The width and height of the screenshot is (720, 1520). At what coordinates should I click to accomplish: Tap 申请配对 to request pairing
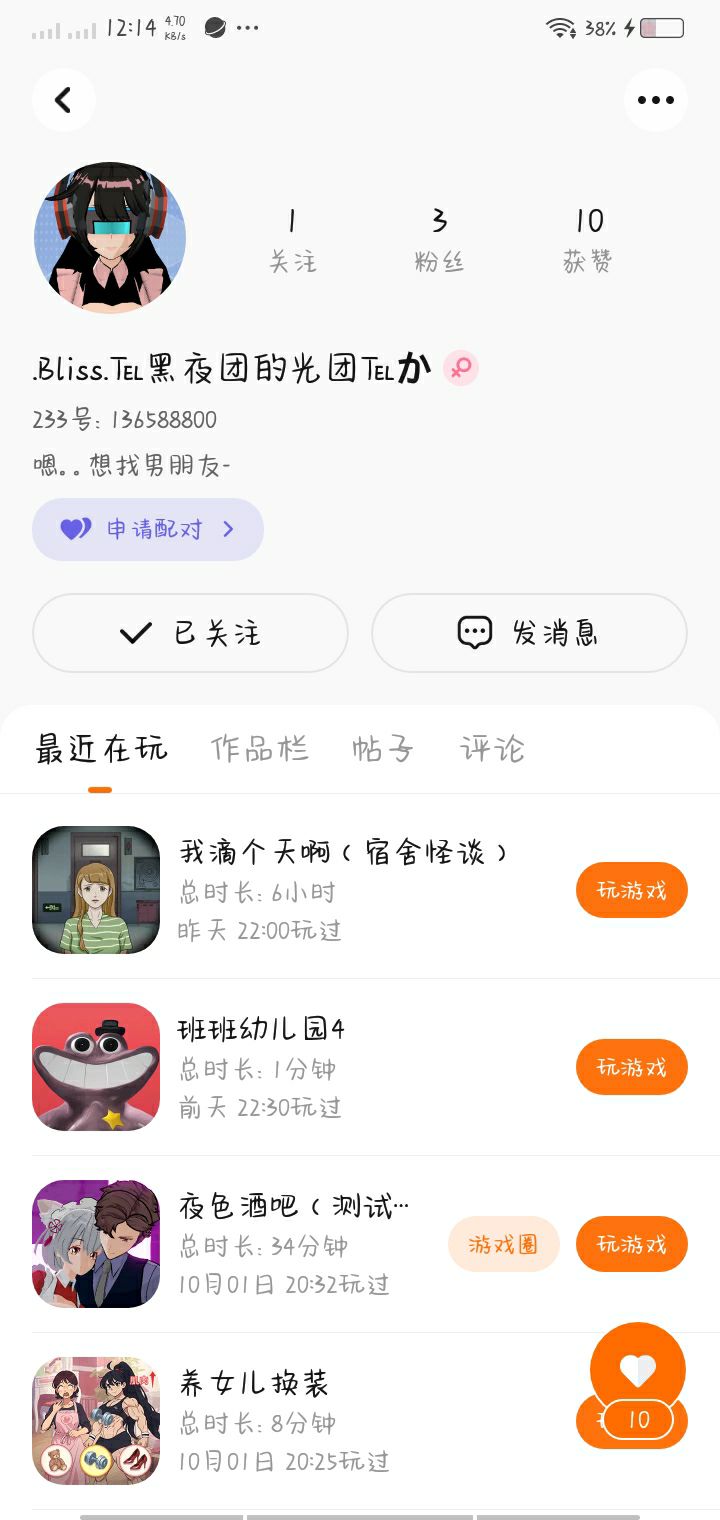click(x=148, y=529)
